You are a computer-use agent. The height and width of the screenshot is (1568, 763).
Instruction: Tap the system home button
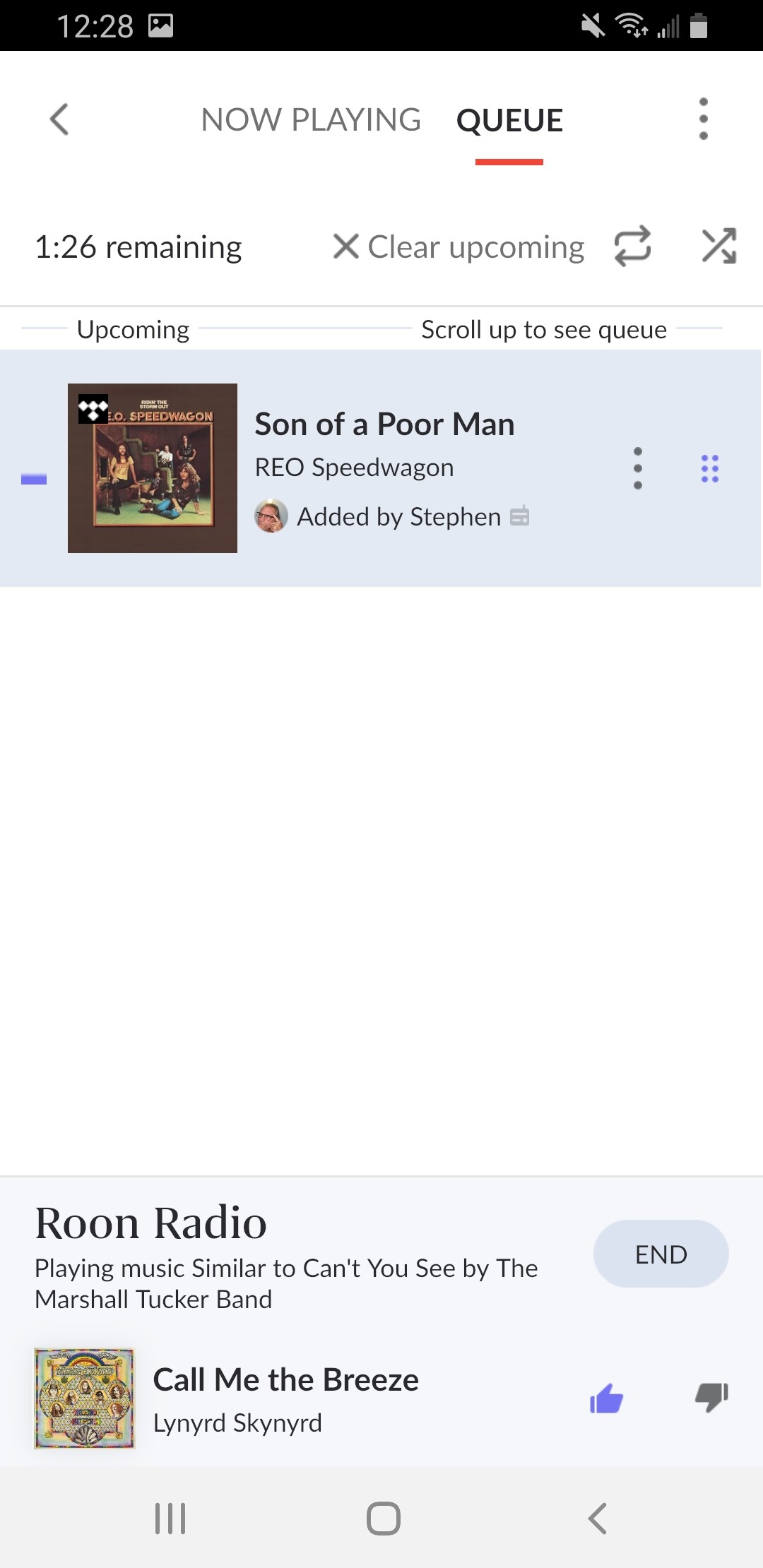coord(384,1519)
